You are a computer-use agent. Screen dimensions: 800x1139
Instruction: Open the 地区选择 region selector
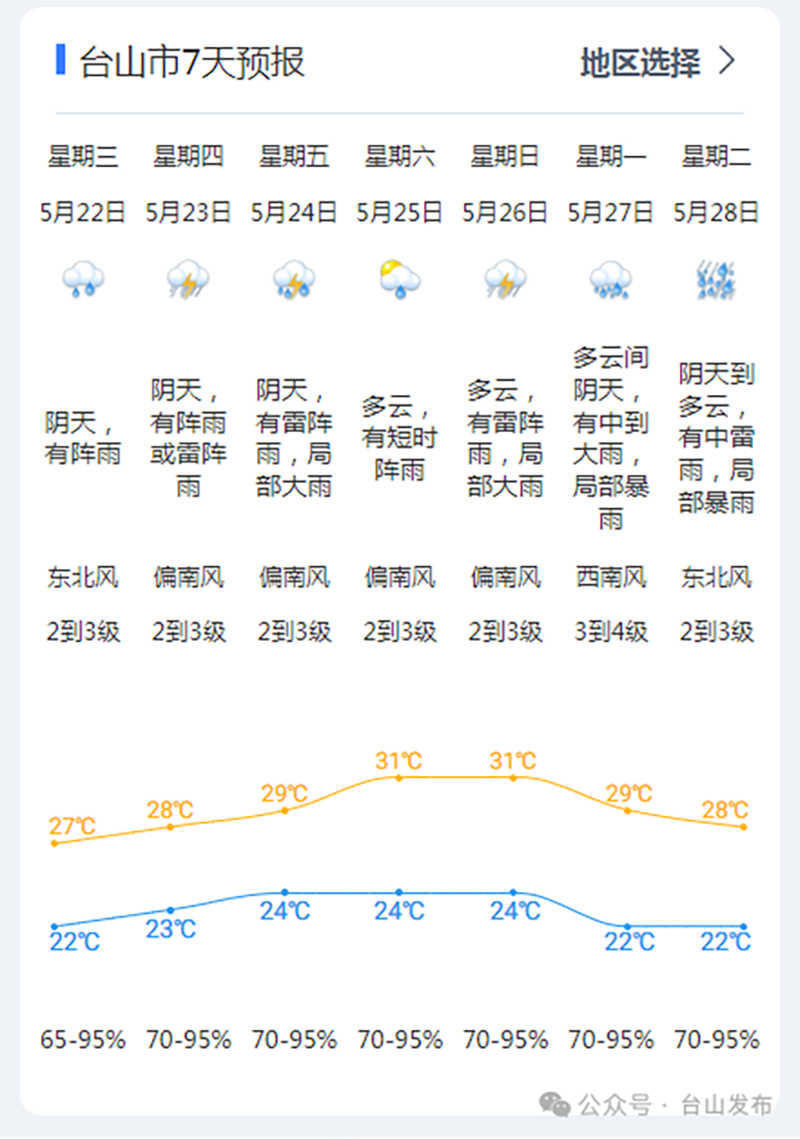(640, 60)
